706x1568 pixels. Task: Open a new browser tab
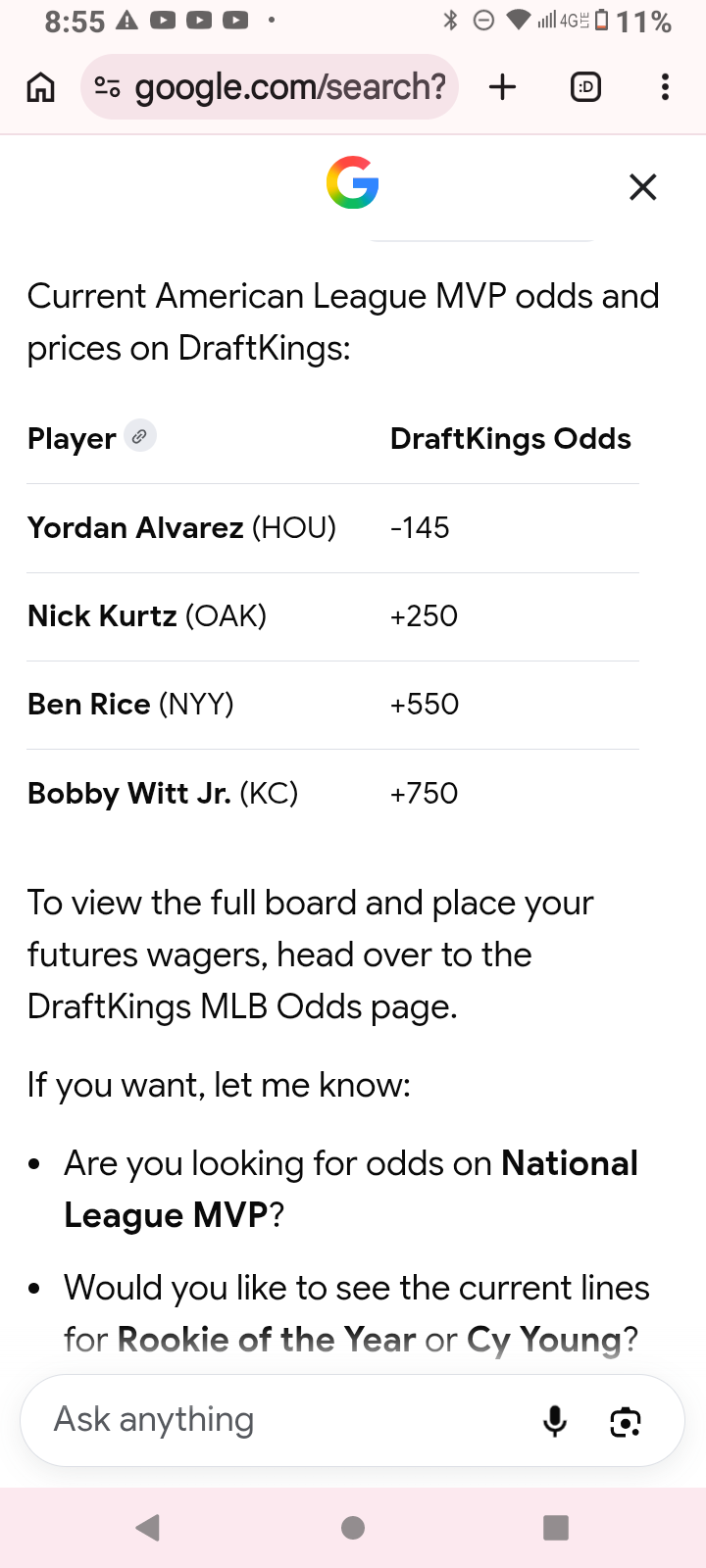point(502,87)
